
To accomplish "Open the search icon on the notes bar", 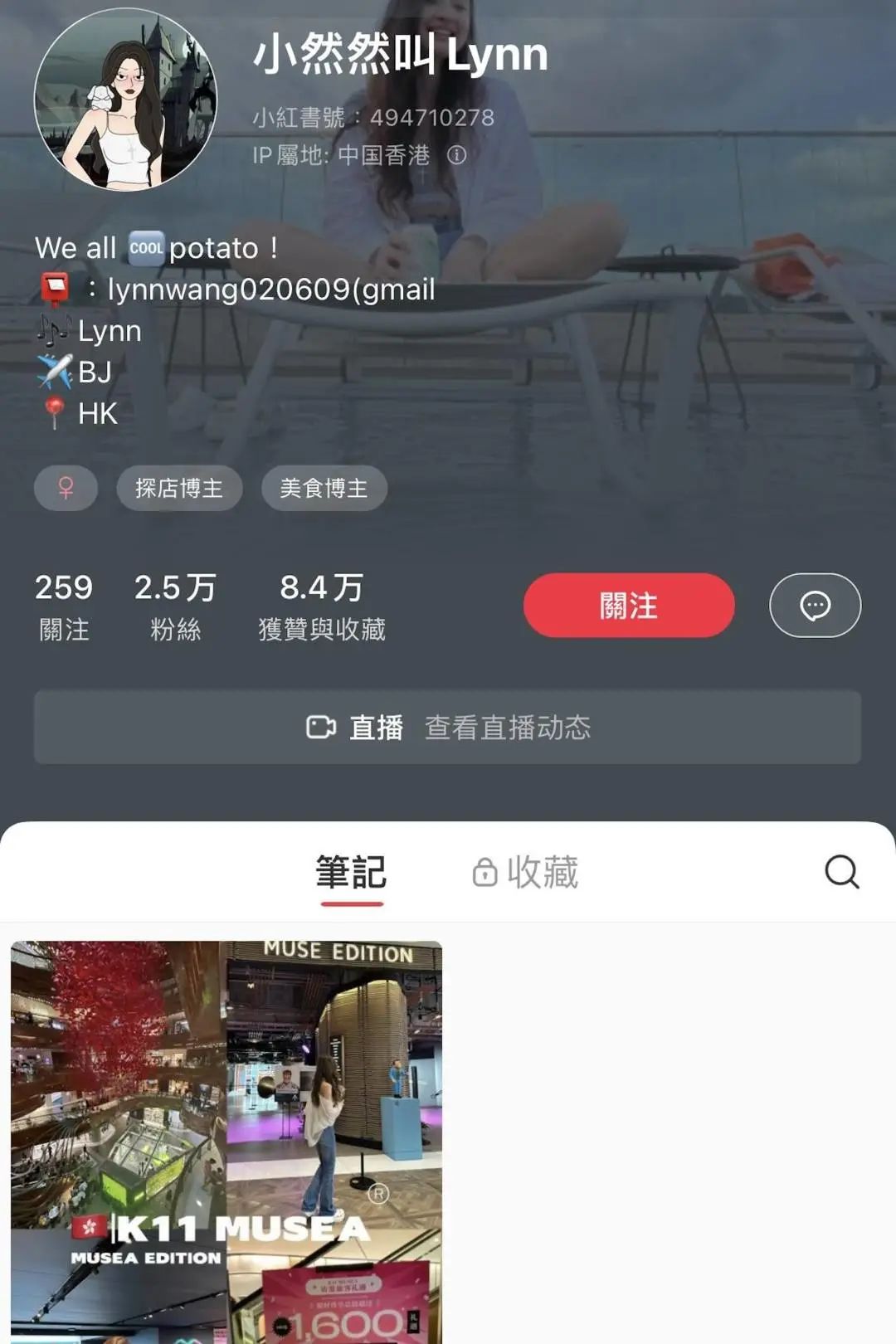I will (x=843, y=872).
